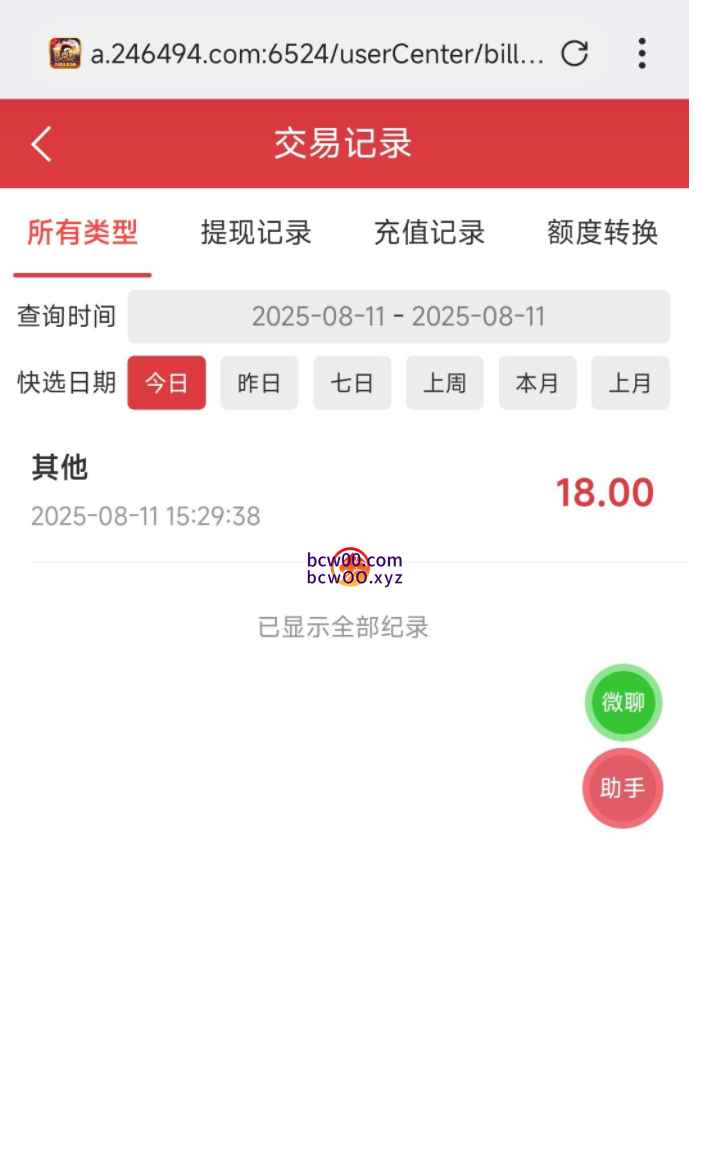Select the 所有类型 tab

83,232
